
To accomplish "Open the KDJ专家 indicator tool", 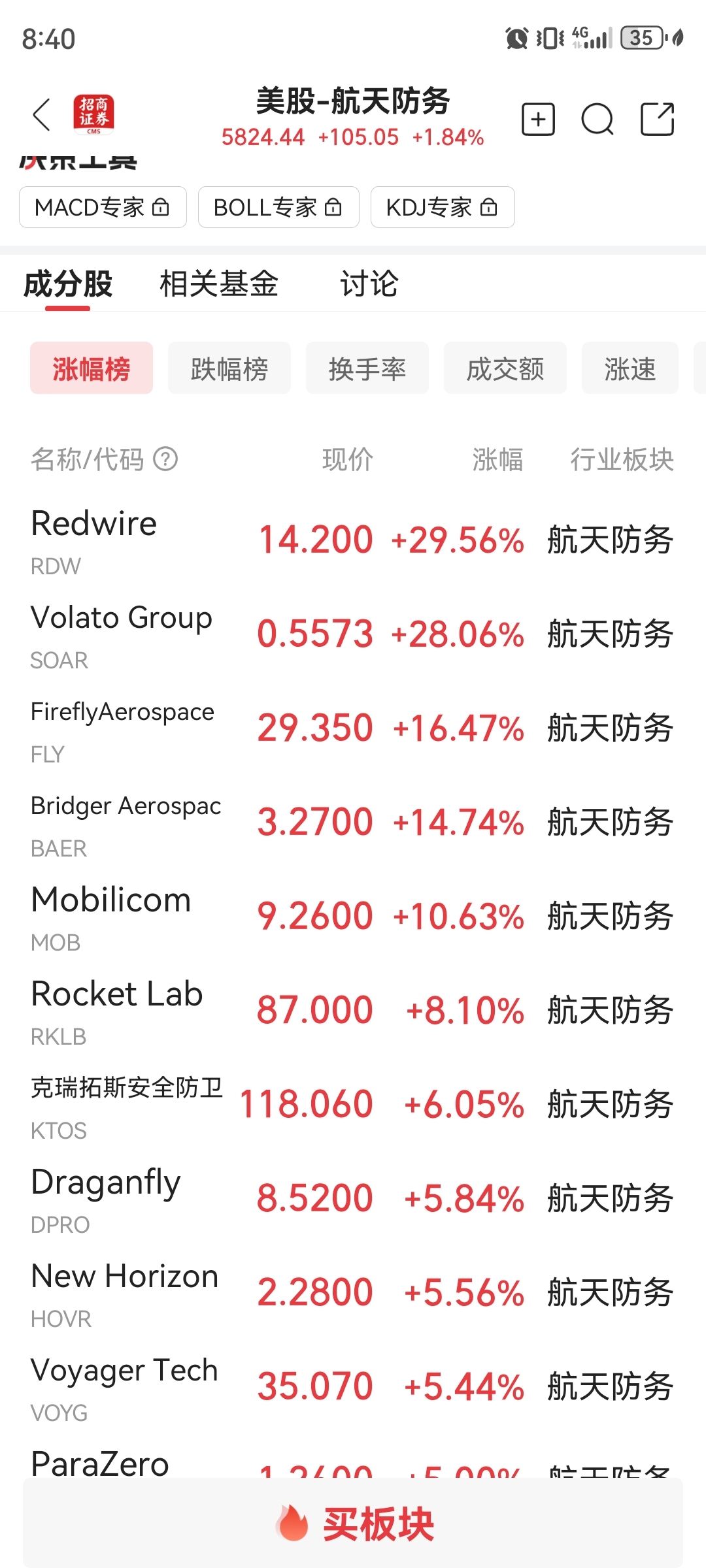I will click(x=443, y=208).
